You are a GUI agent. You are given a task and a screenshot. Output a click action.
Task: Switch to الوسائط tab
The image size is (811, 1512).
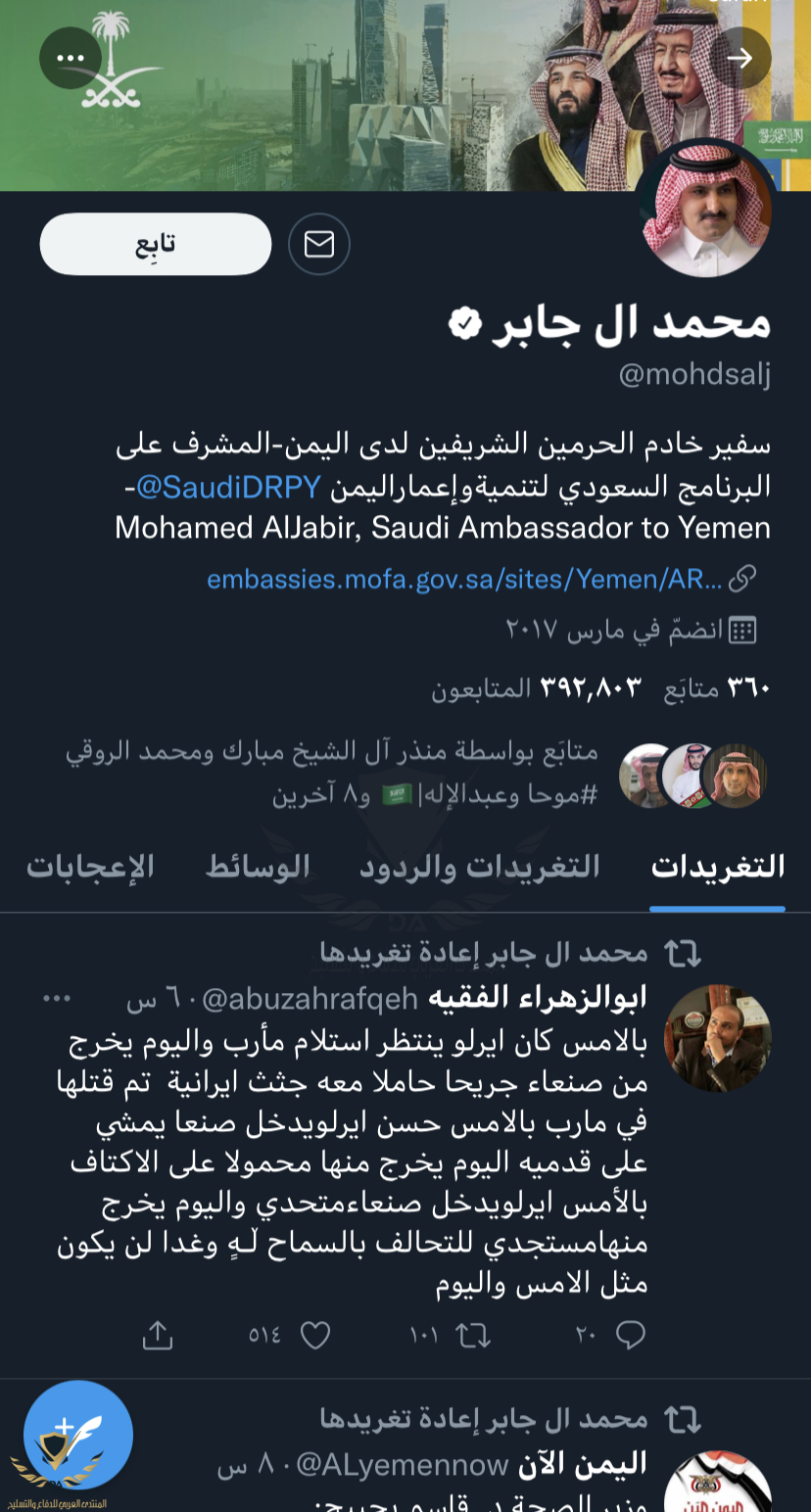click(x=258, y=867)
